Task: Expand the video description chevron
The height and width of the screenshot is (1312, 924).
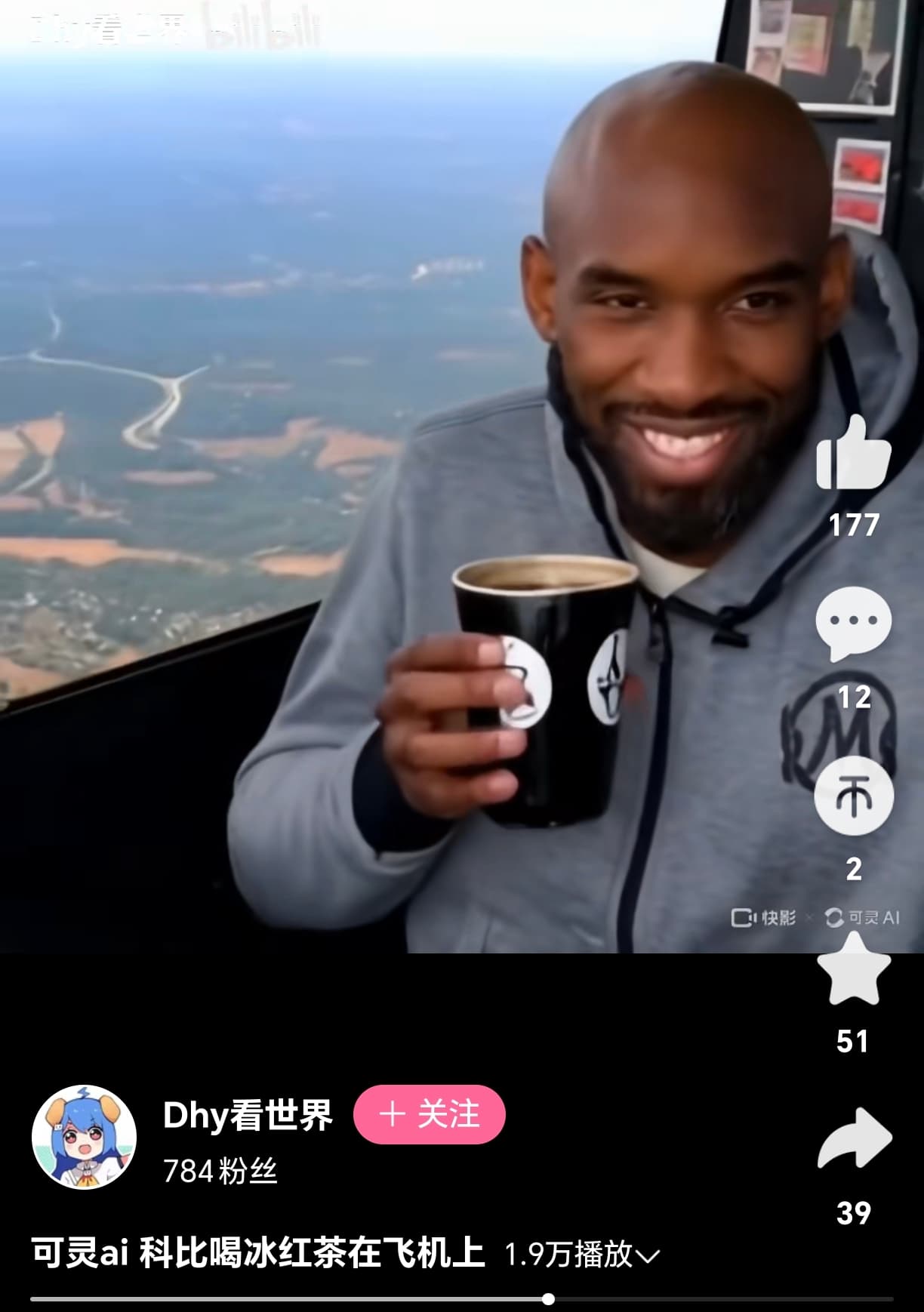Action: point(648,1256)
